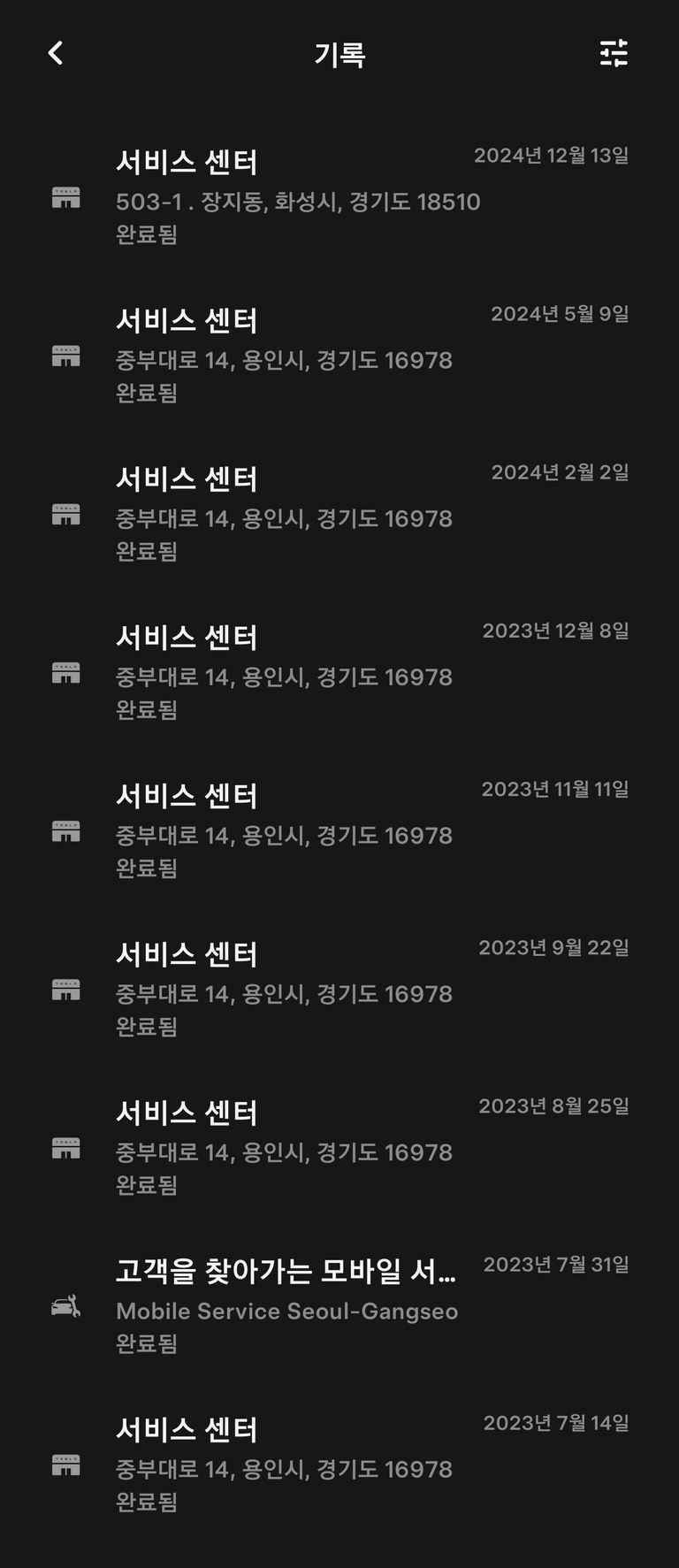View the 2024년 2월 2일 service center record
679x1568 pixels.
pos(339,513)
